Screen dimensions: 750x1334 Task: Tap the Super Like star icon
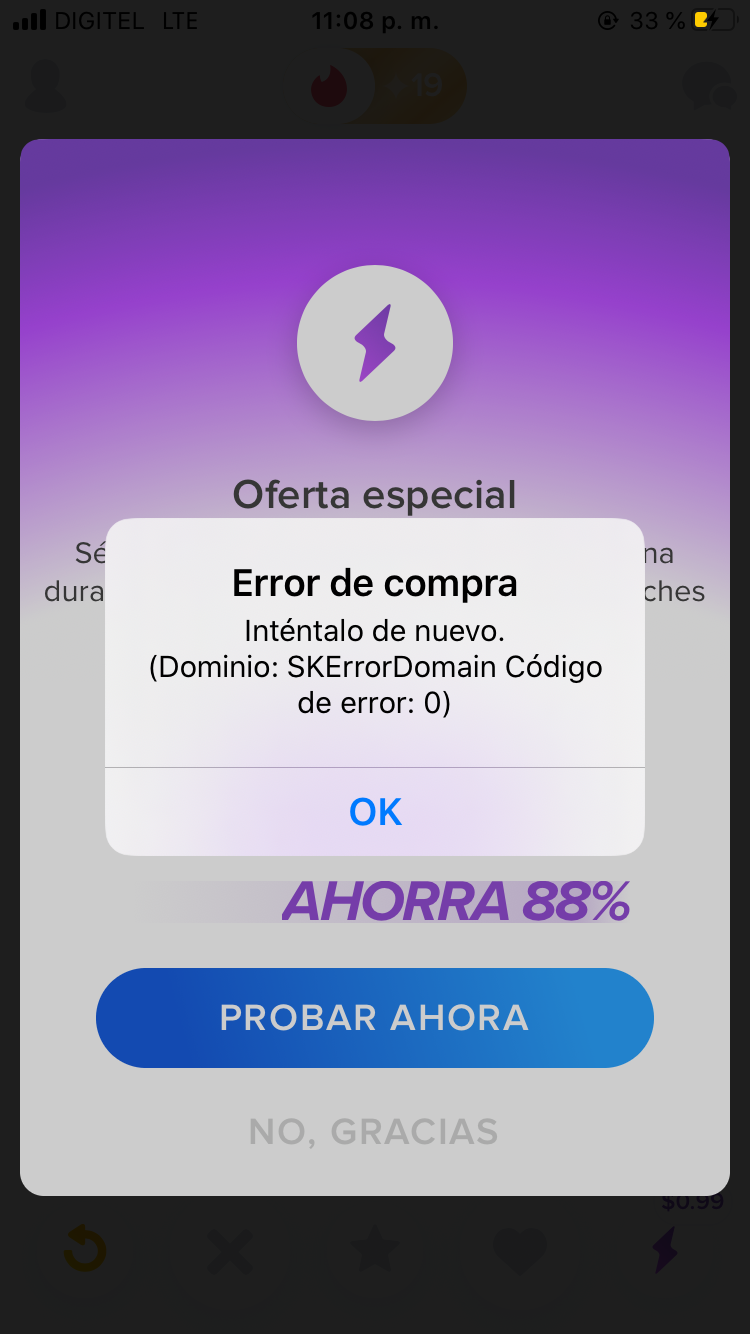click(x=374, y=1250)
